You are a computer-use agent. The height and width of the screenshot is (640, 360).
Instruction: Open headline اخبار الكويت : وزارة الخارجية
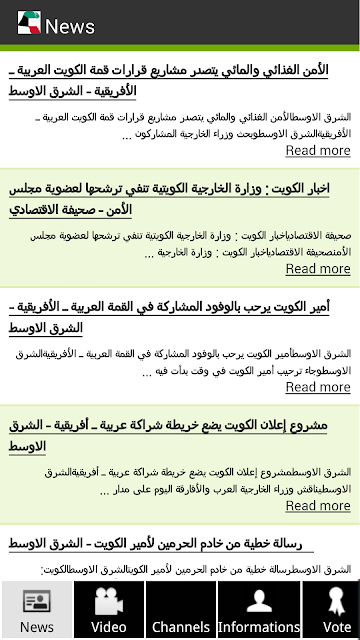click(x=169, y=199)
